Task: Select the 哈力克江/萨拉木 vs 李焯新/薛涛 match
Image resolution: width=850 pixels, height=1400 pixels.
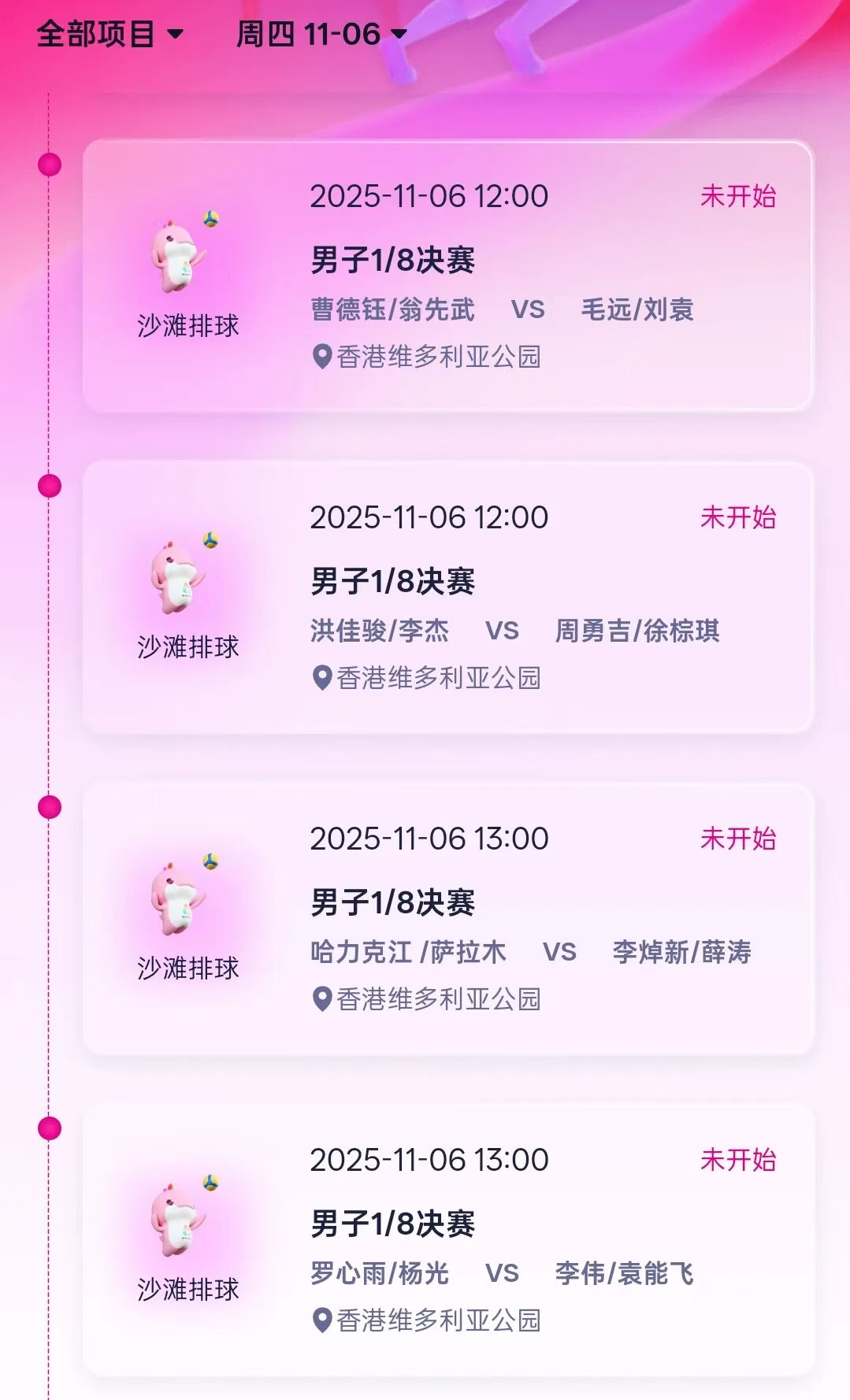Action: click(x=447, y=918)
